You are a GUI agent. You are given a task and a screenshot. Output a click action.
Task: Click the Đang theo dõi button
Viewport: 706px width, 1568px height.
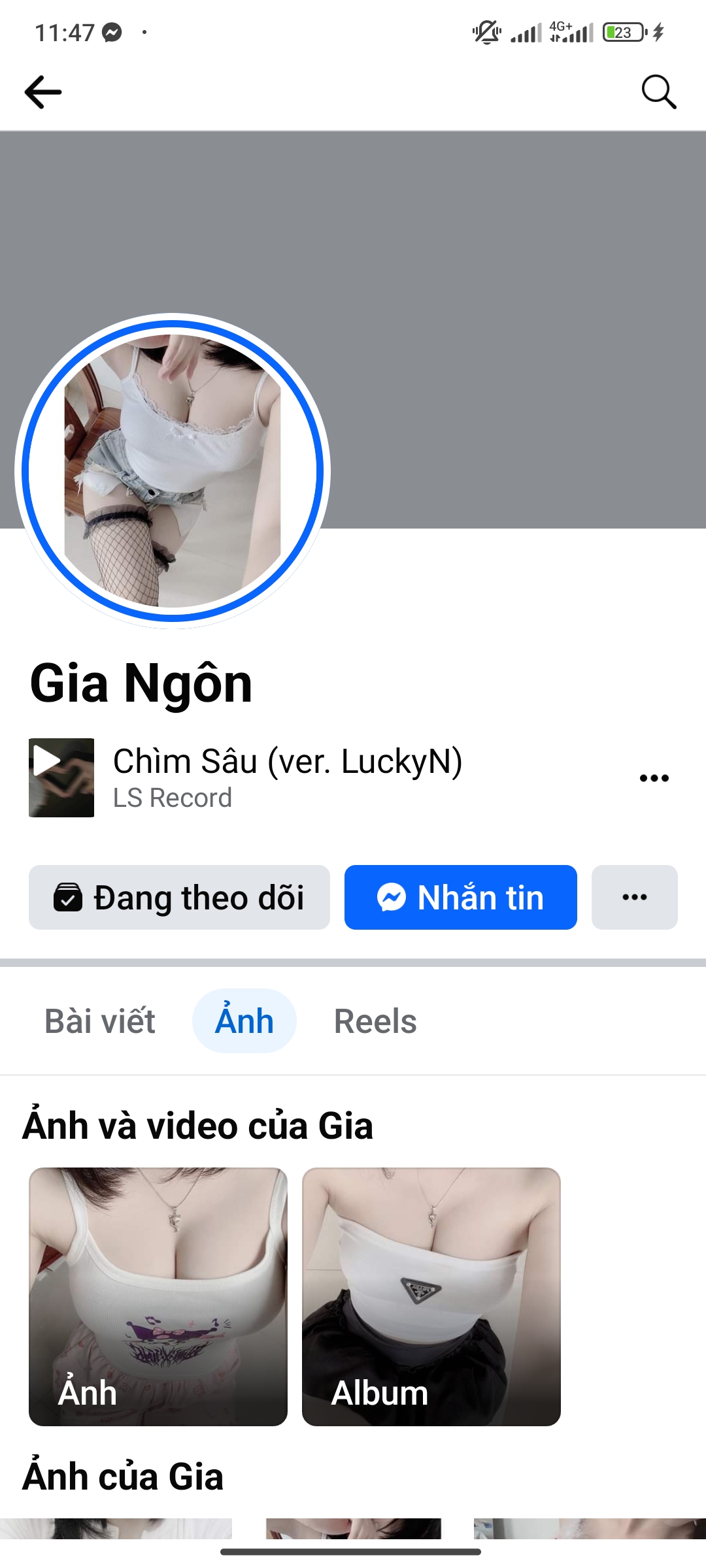[x=178, y=898]
